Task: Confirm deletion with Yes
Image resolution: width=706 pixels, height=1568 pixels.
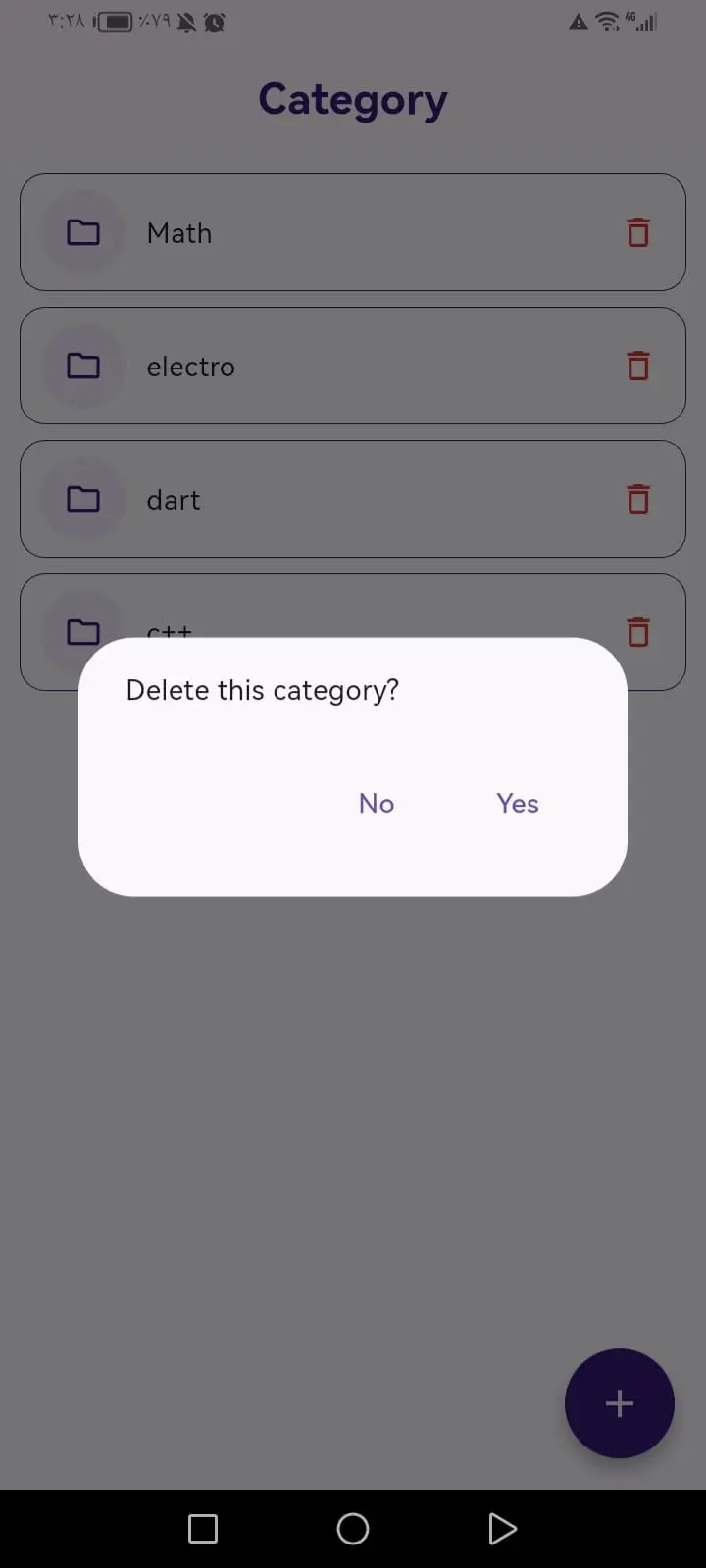Action: click(x=518, y=804)
